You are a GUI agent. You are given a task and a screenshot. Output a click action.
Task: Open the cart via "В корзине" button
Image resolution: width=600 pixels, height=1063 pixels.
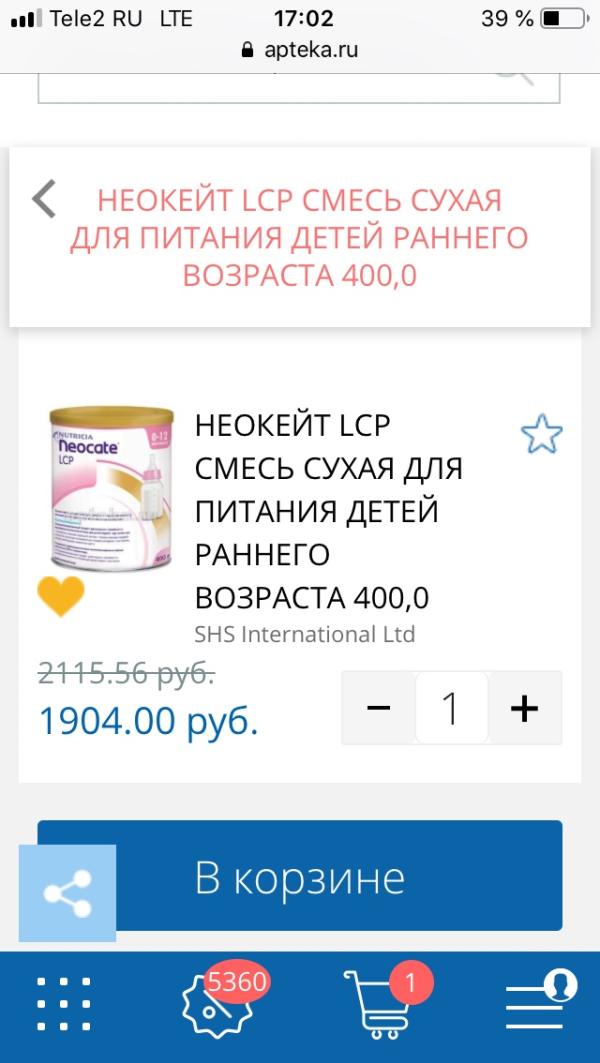[300, 877]
